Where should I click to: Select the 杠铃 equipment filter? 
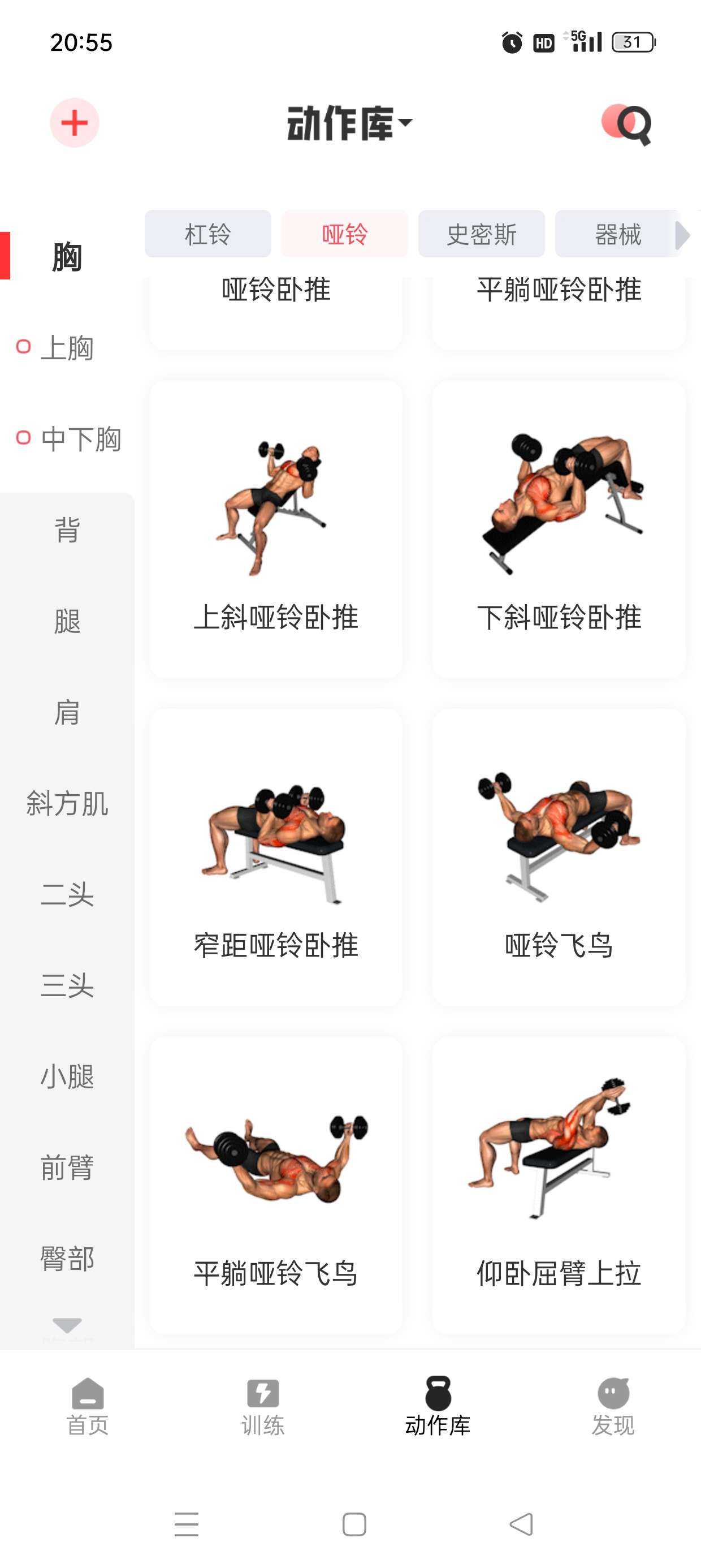tap(207, 234)
